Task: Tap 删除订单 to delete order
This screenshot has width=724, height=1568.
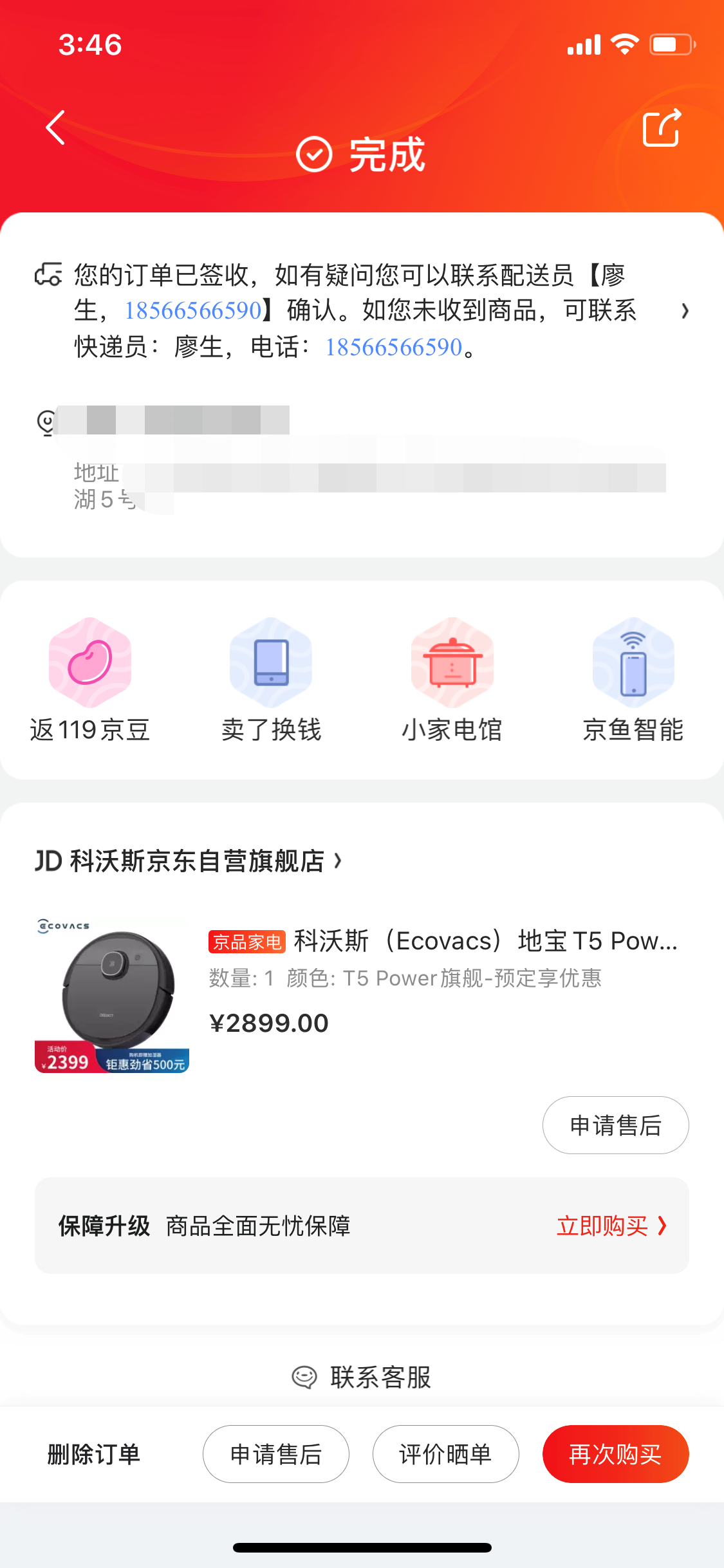Action: click(x=94, y=1454)
